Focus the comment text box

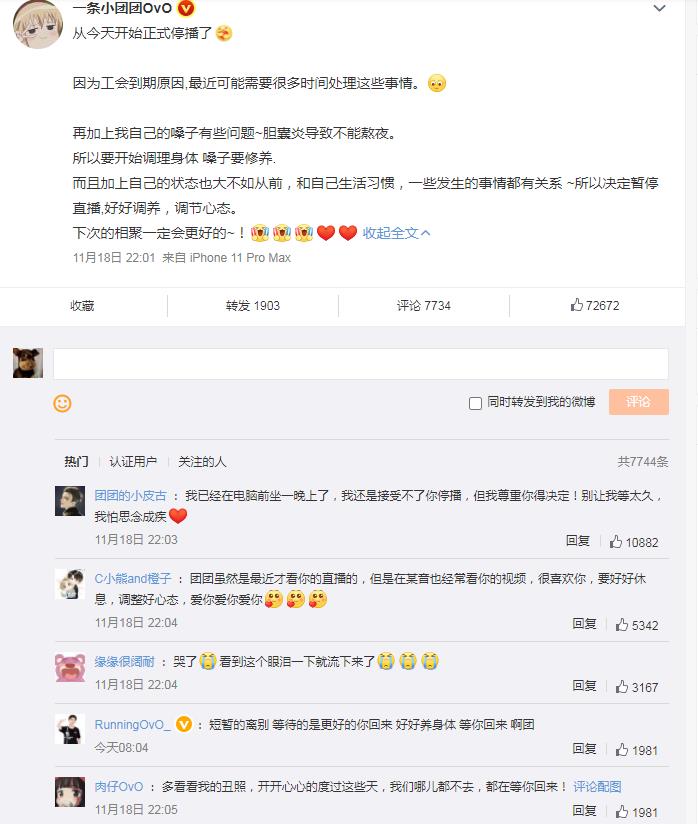coord(360,363)
